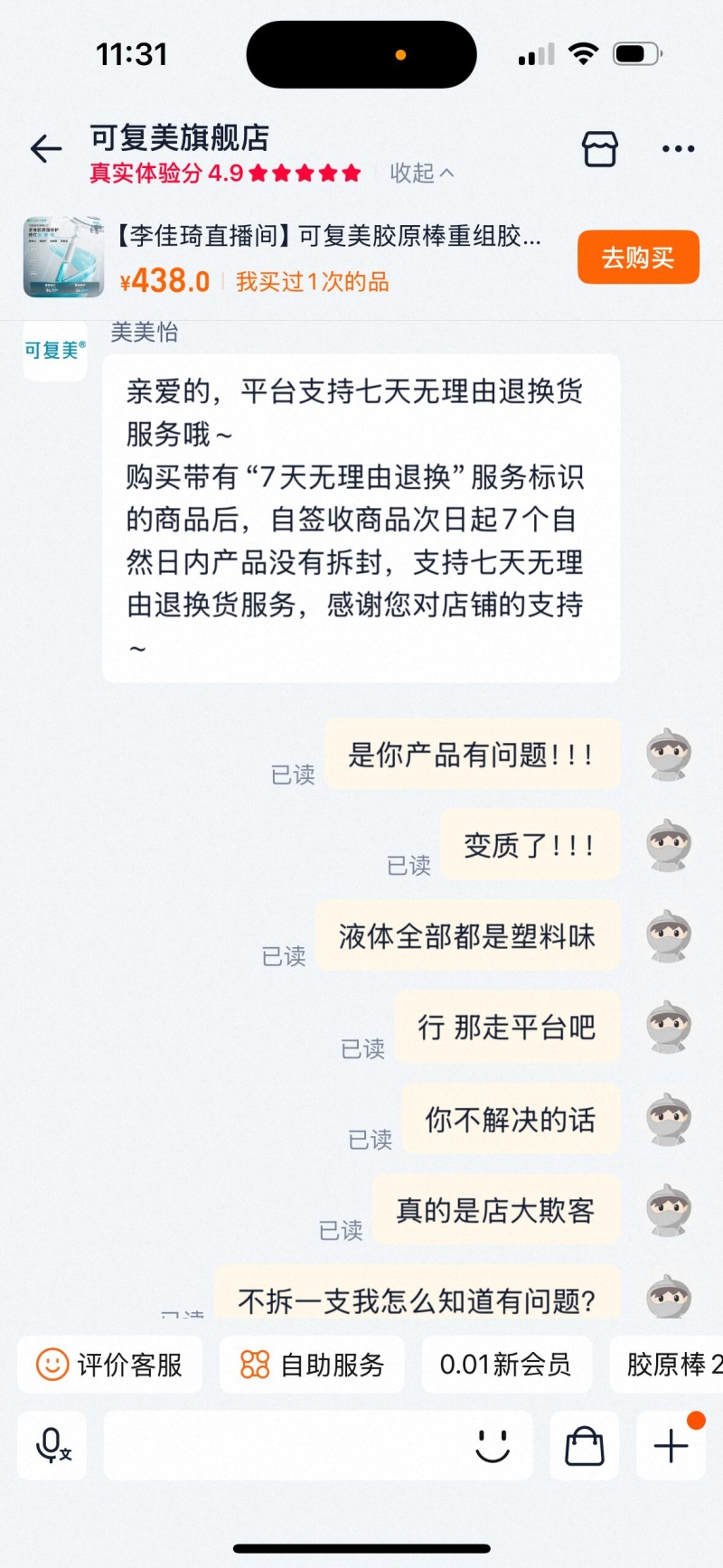
Task: Go back using the arrow icon
Action: click(46, 149)
